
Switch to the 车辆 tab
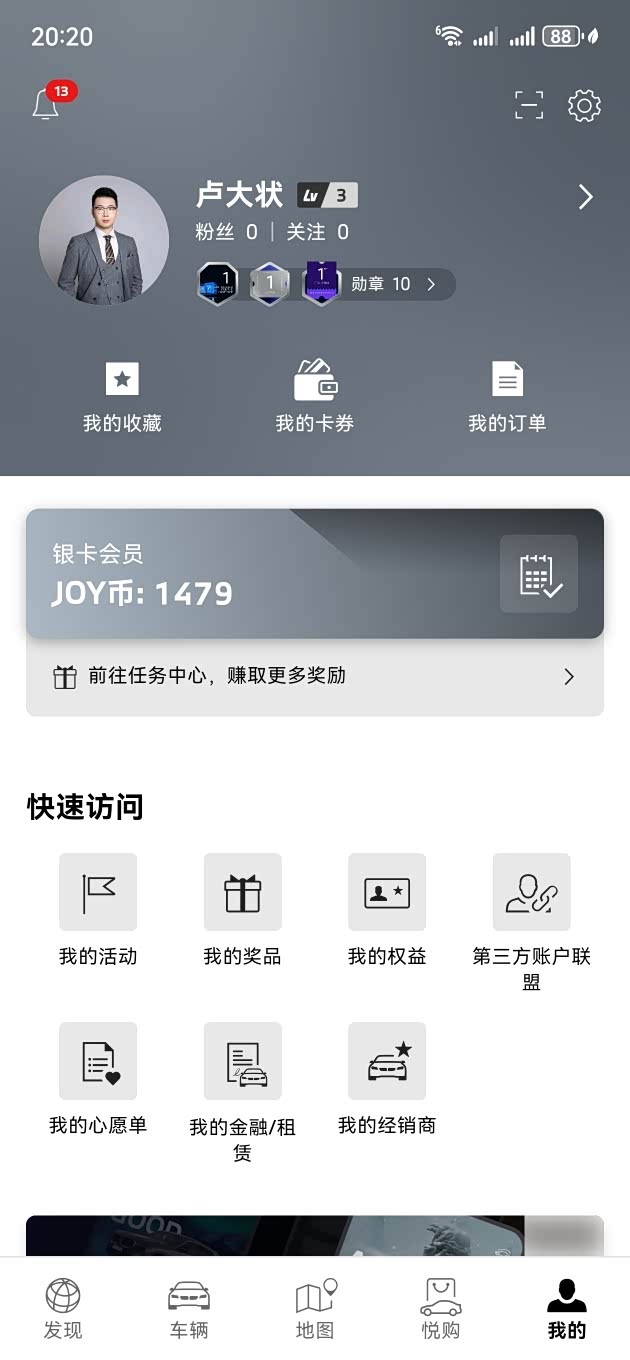[x=189, y=1308]
